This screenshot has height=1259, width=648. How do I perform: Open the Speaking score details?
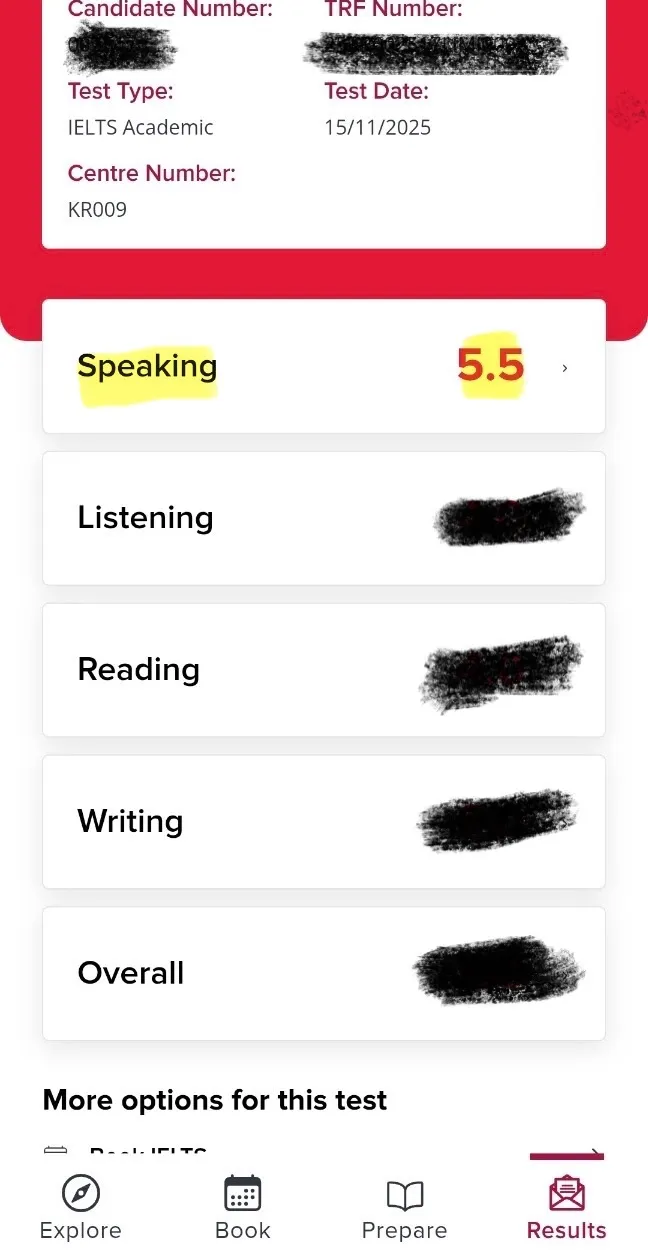click(323, 366)
